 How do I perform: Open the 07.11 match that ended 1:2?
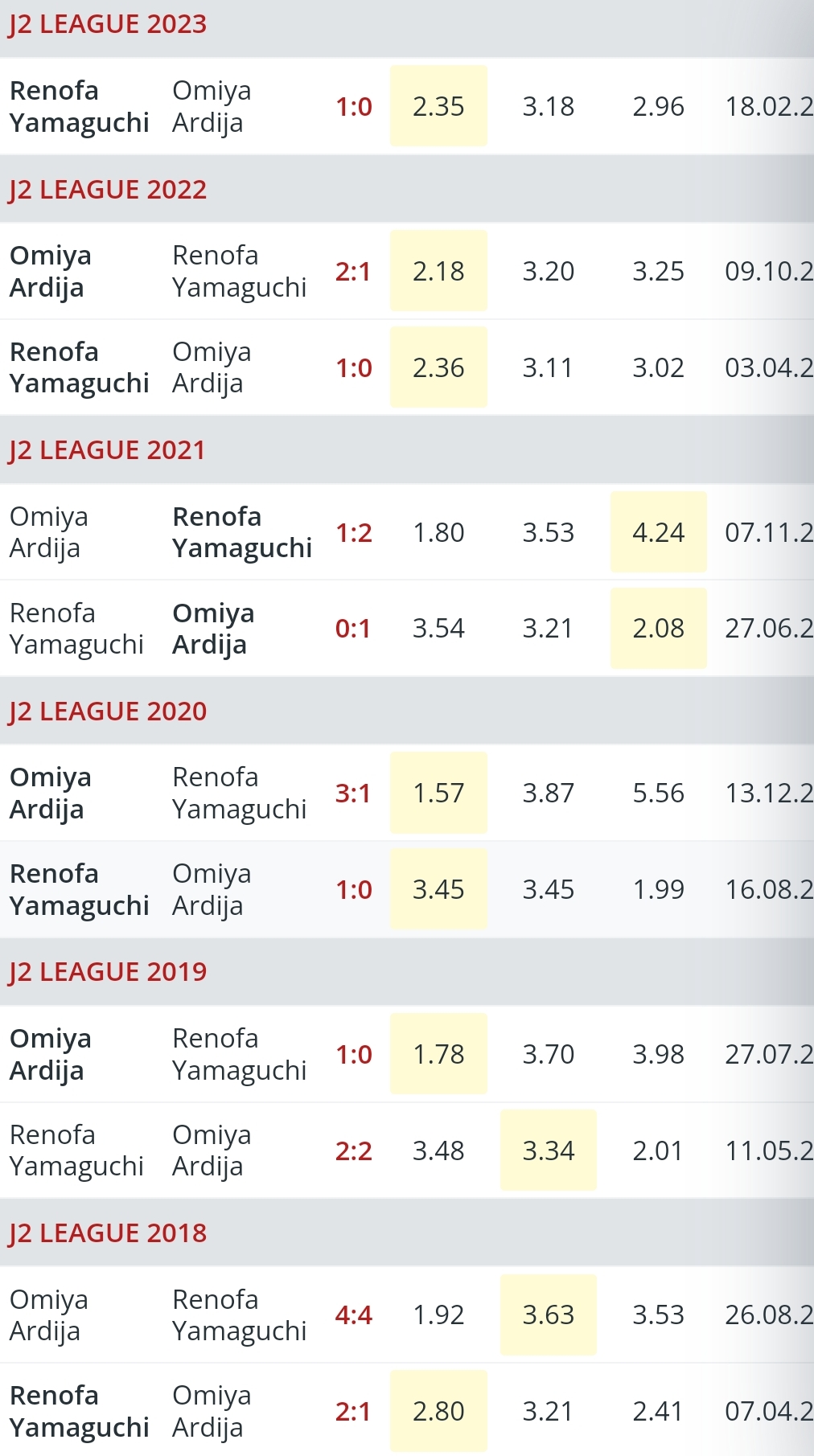coord(407,532)
